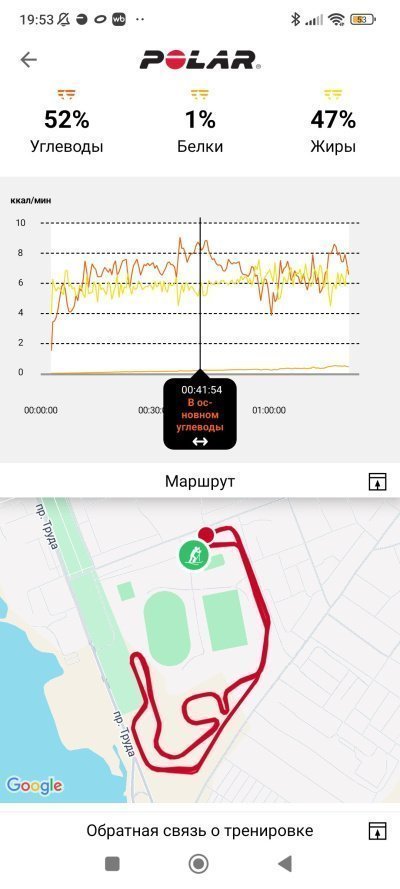Screen dimensions: 400x889
Task: Tap the skiing start marker on map
Action: pyautogui.click(x=195, y=555)
